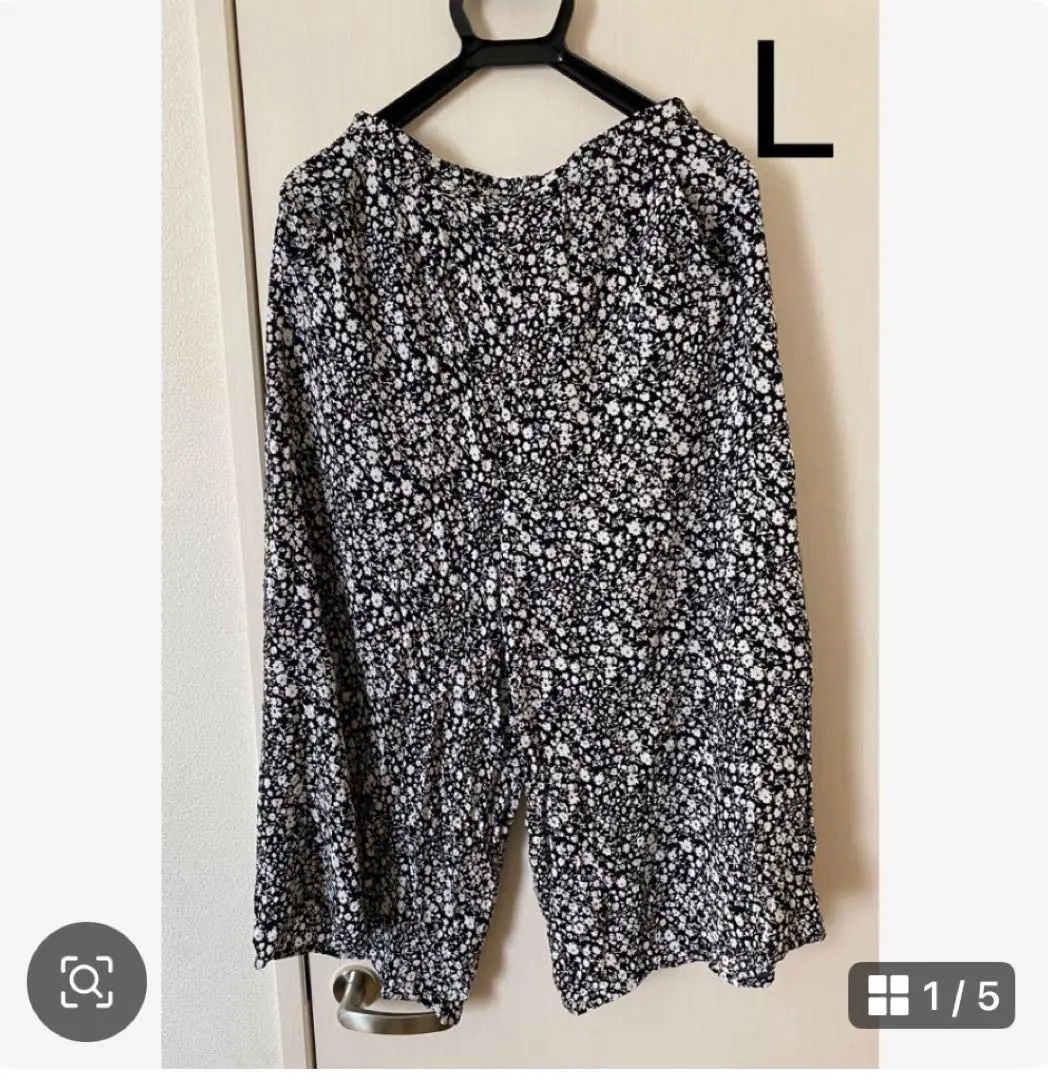
Task: Open the 1 / 5 photo grid view
Action: [931, 995]
